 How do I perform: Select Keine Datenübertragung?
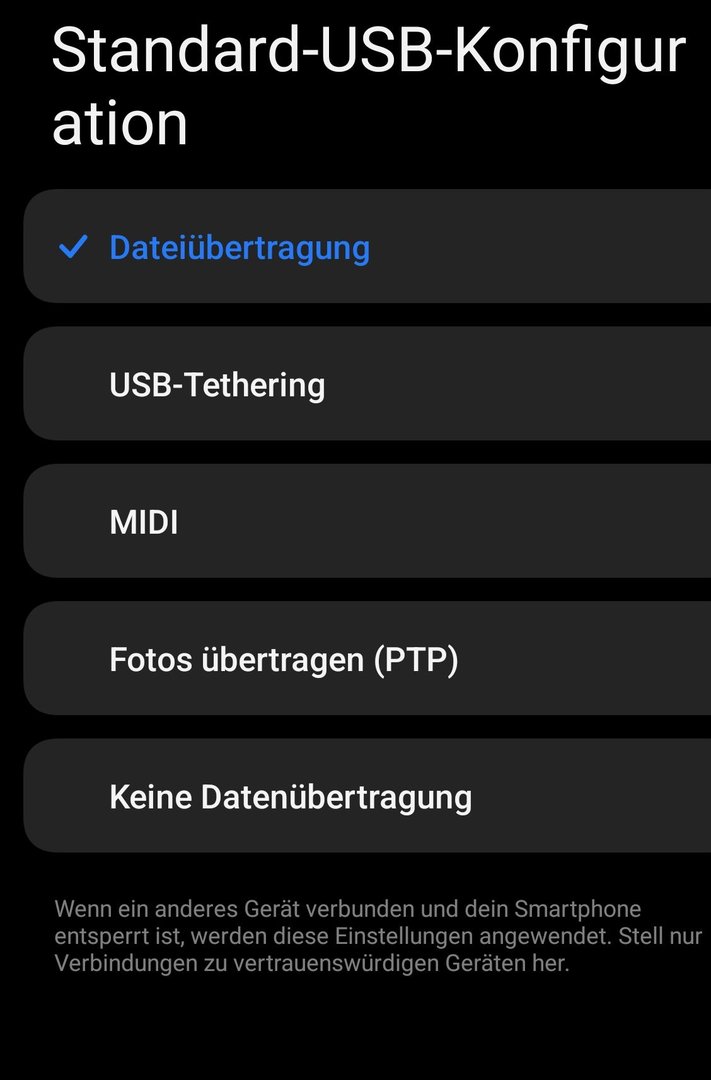click(x=291, y=797)
